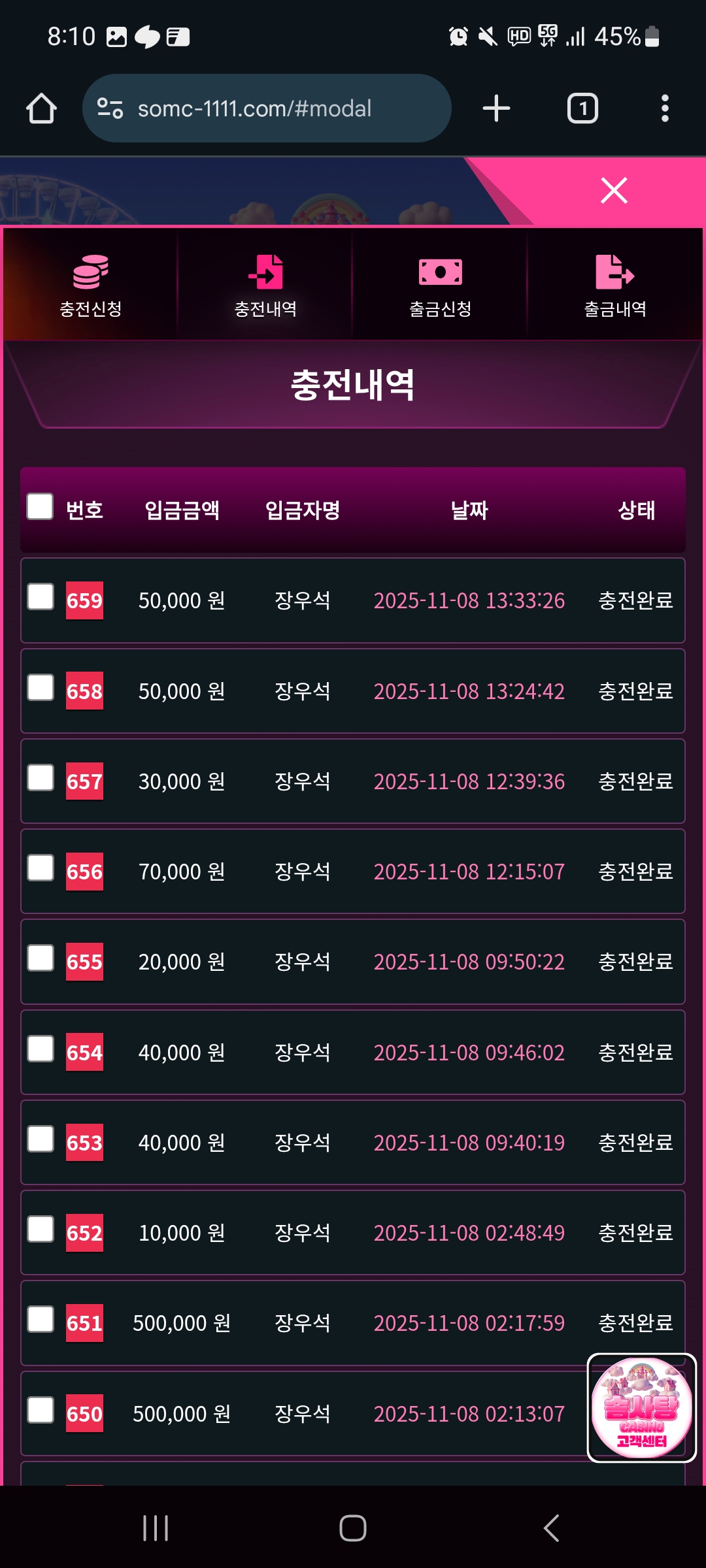706x1568 pixels.
Task: Open the 충전내역 tab
Action: (265, 285)
